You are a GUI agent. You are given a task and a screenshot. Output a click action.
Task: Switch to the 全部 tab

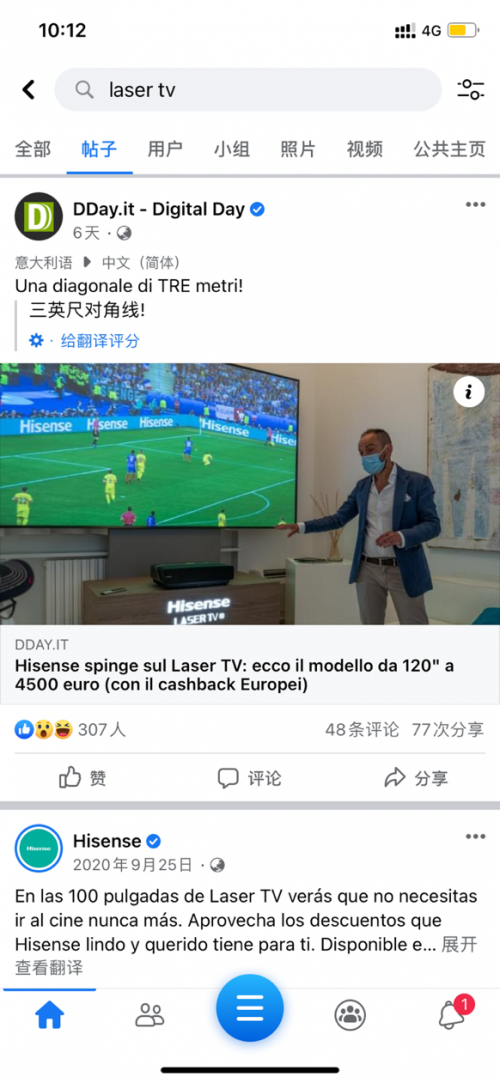point(33,148)
